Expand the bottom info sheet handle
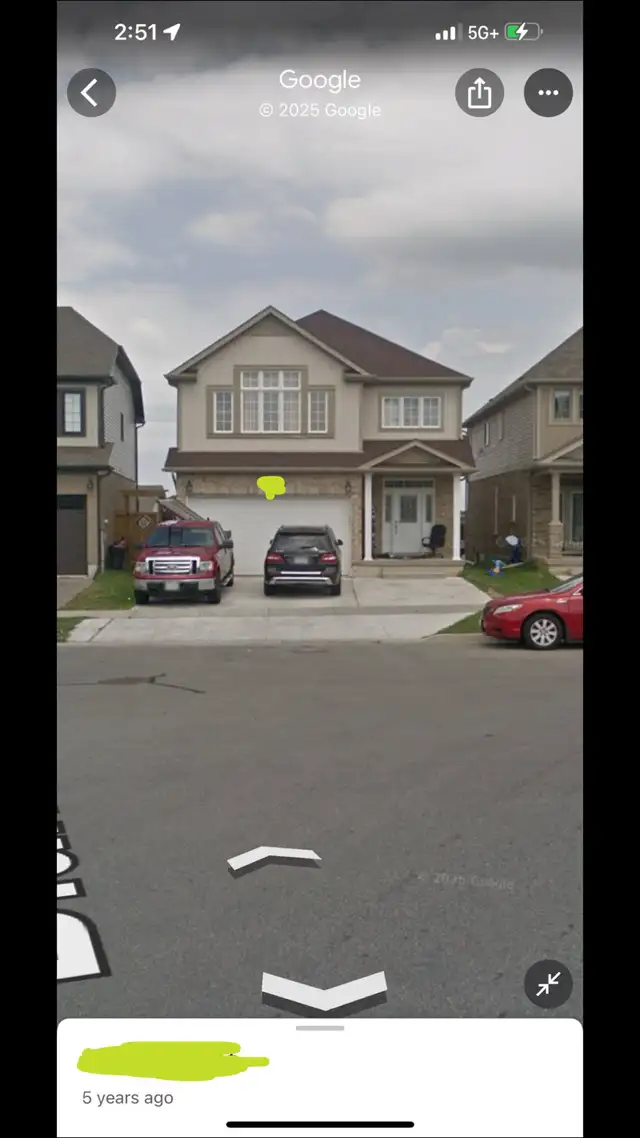The image size is (640, 1138). (320, 1028)
